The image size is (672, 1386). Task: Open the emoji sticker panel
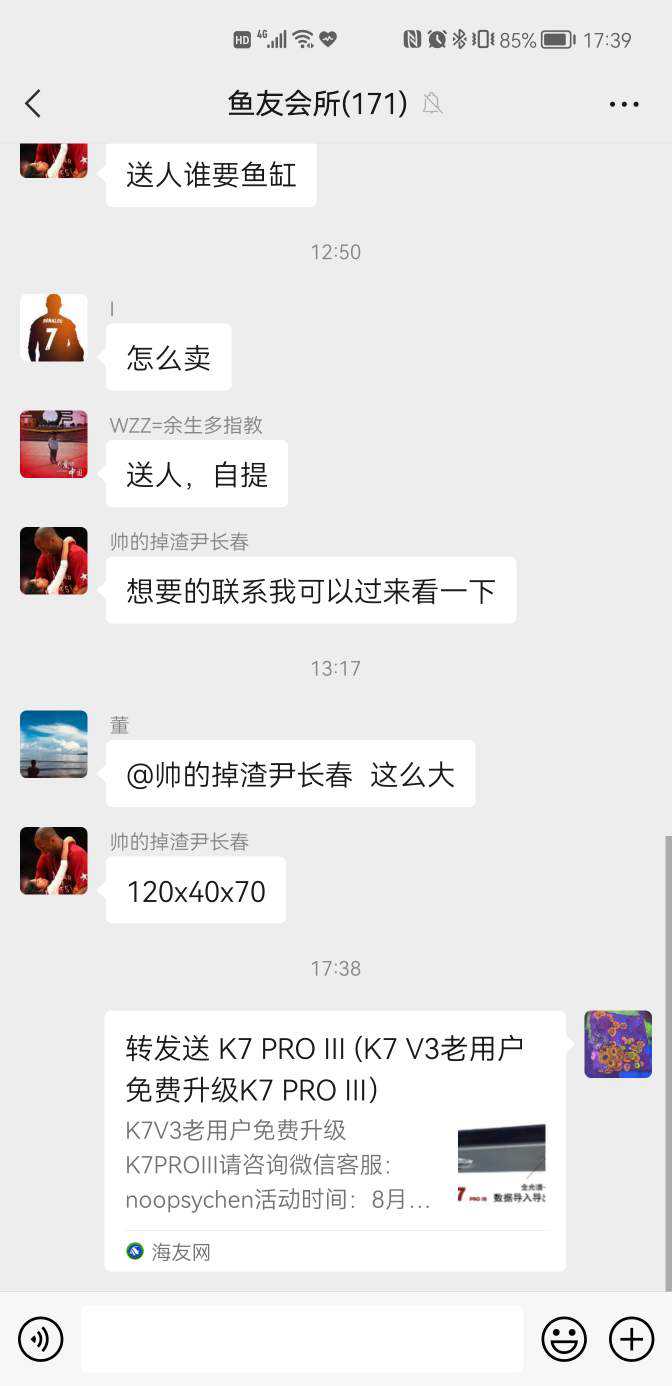(x=564, y=1339)
